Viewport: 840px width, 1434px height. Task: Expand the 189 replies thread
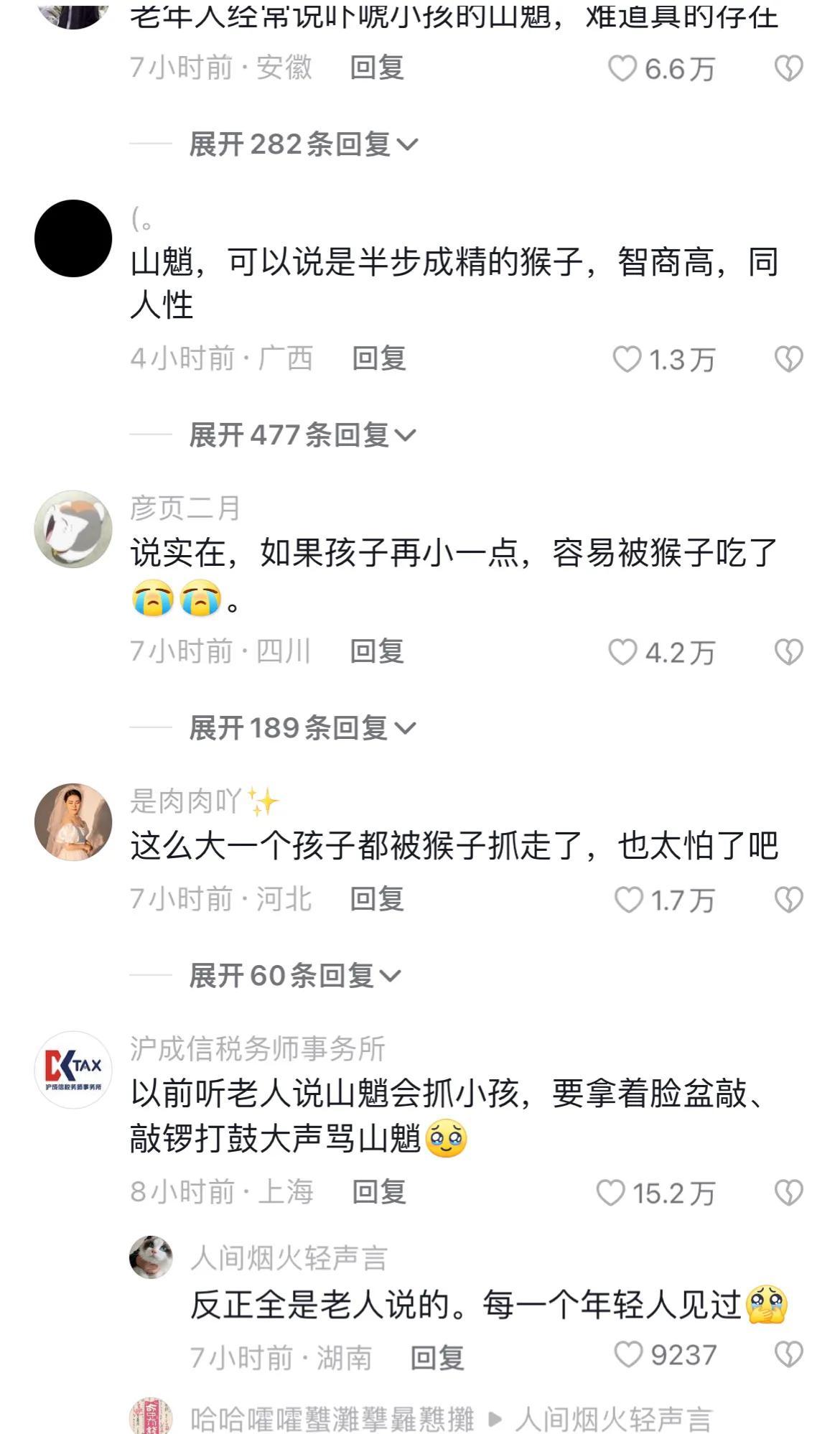pos(302,728)
